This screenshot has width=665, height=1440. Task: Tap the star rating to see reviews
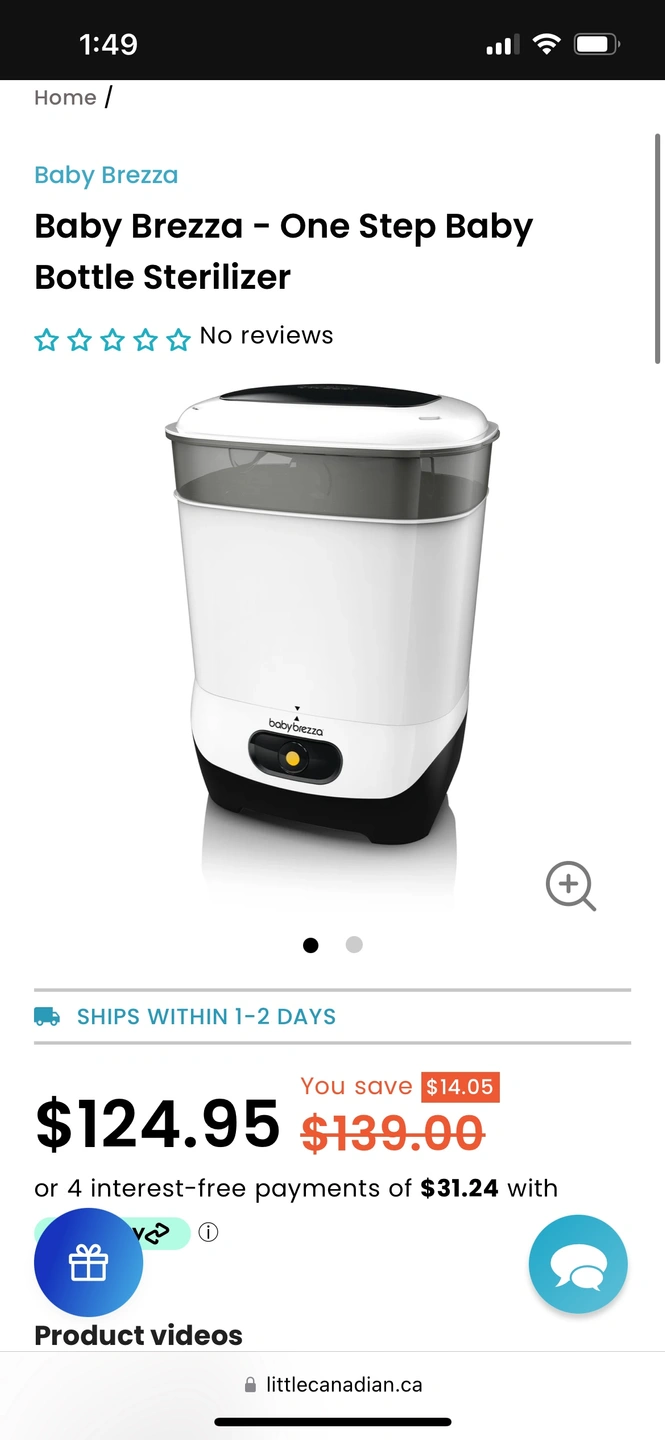(x=112, y=340)
